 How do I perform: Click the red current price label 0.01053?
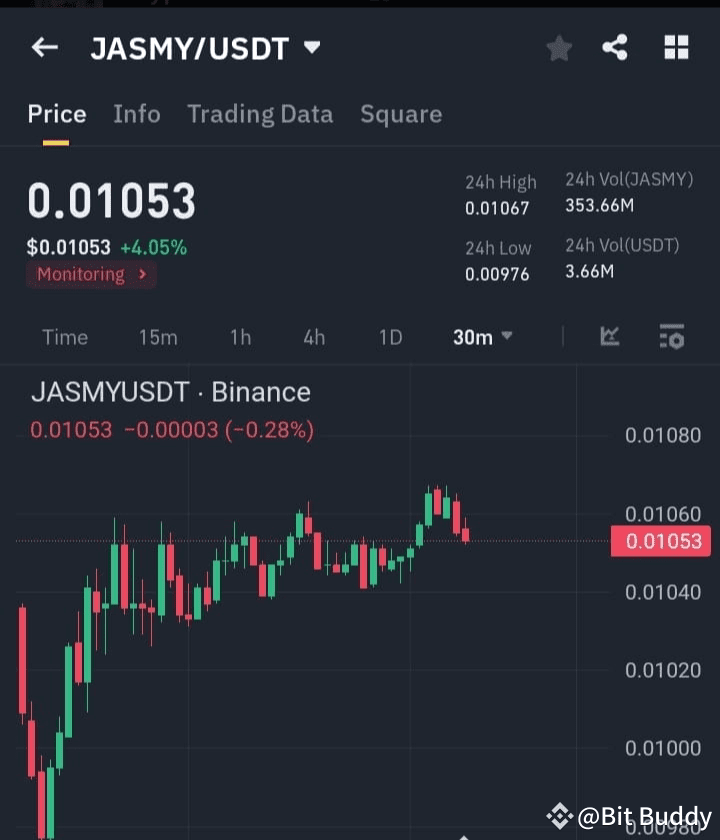661,540
